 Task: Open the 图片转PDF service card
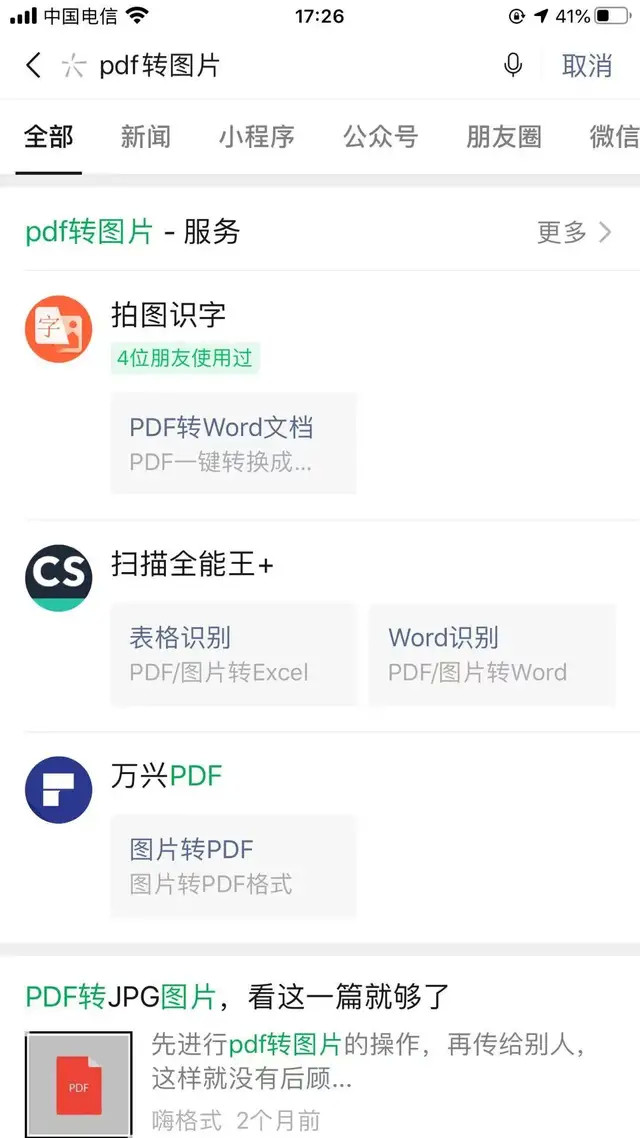click(233, 866)
